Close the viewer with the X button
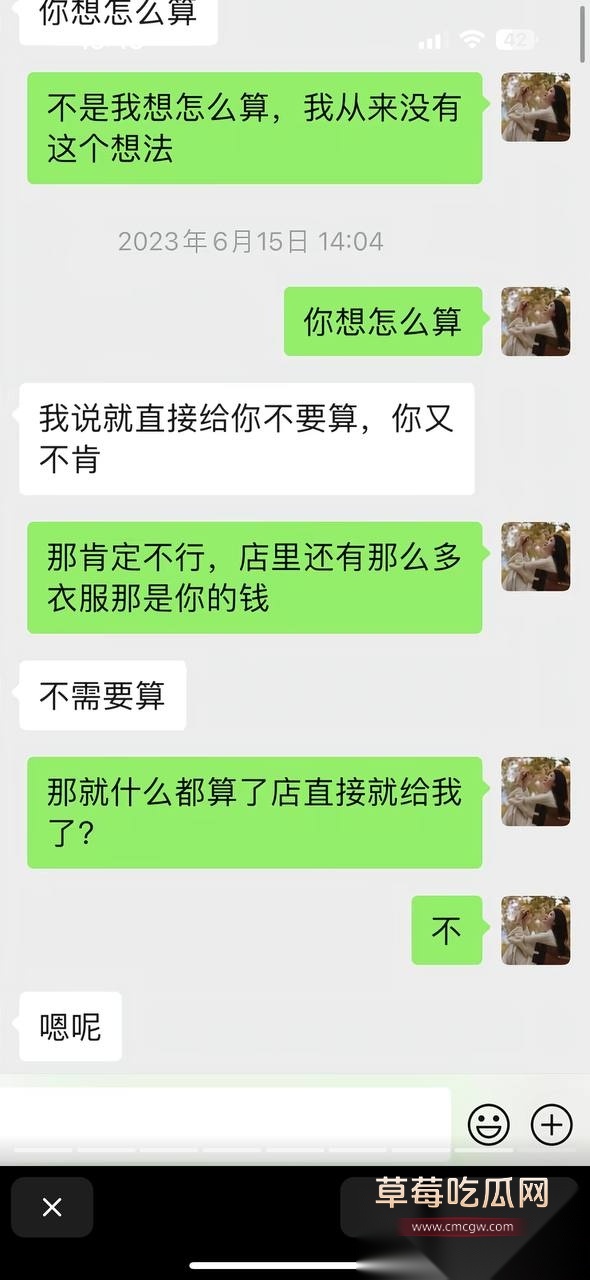590x1280 pixels. click(x=52, y=1207)
